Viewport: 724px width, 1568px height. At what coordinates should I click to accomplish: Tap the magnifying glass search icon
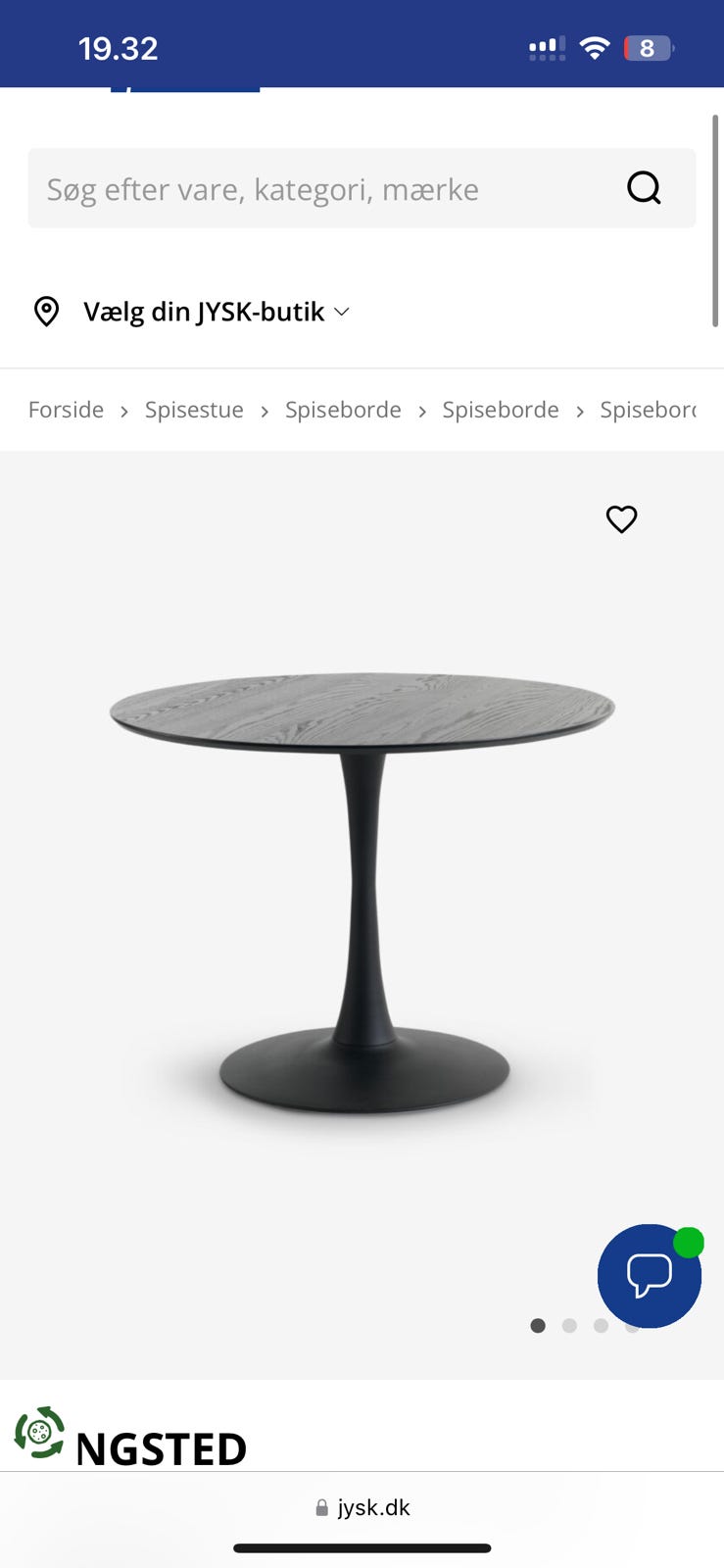point(644,188)
